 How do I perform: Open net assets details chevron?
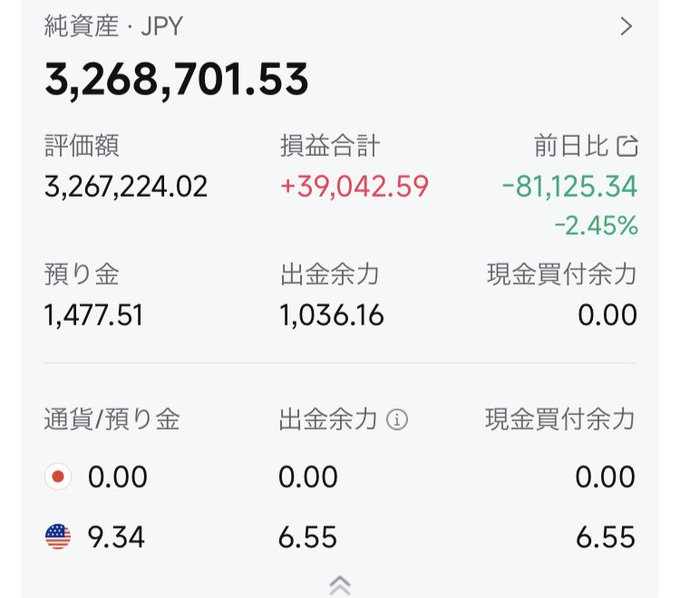[626, 27]
